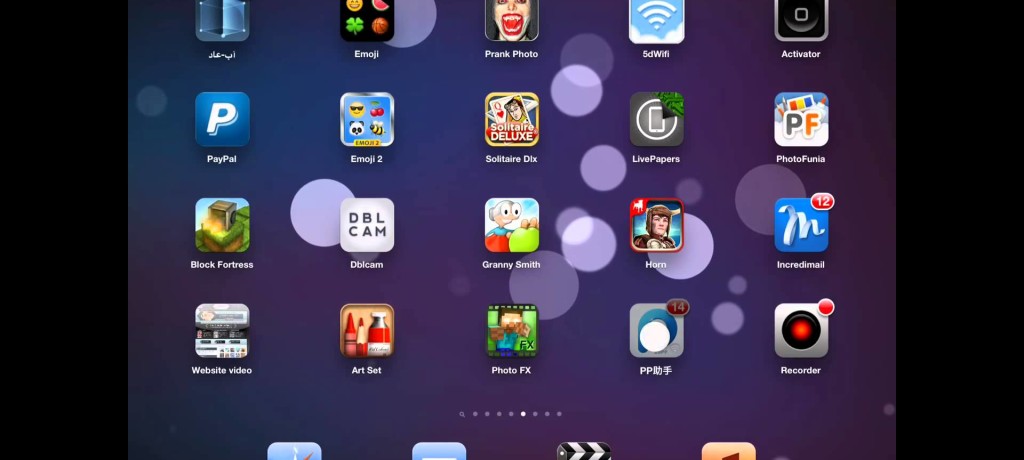1024x460 pixels.
Task: Launch Granny Smith game
Action: (512, 225)
